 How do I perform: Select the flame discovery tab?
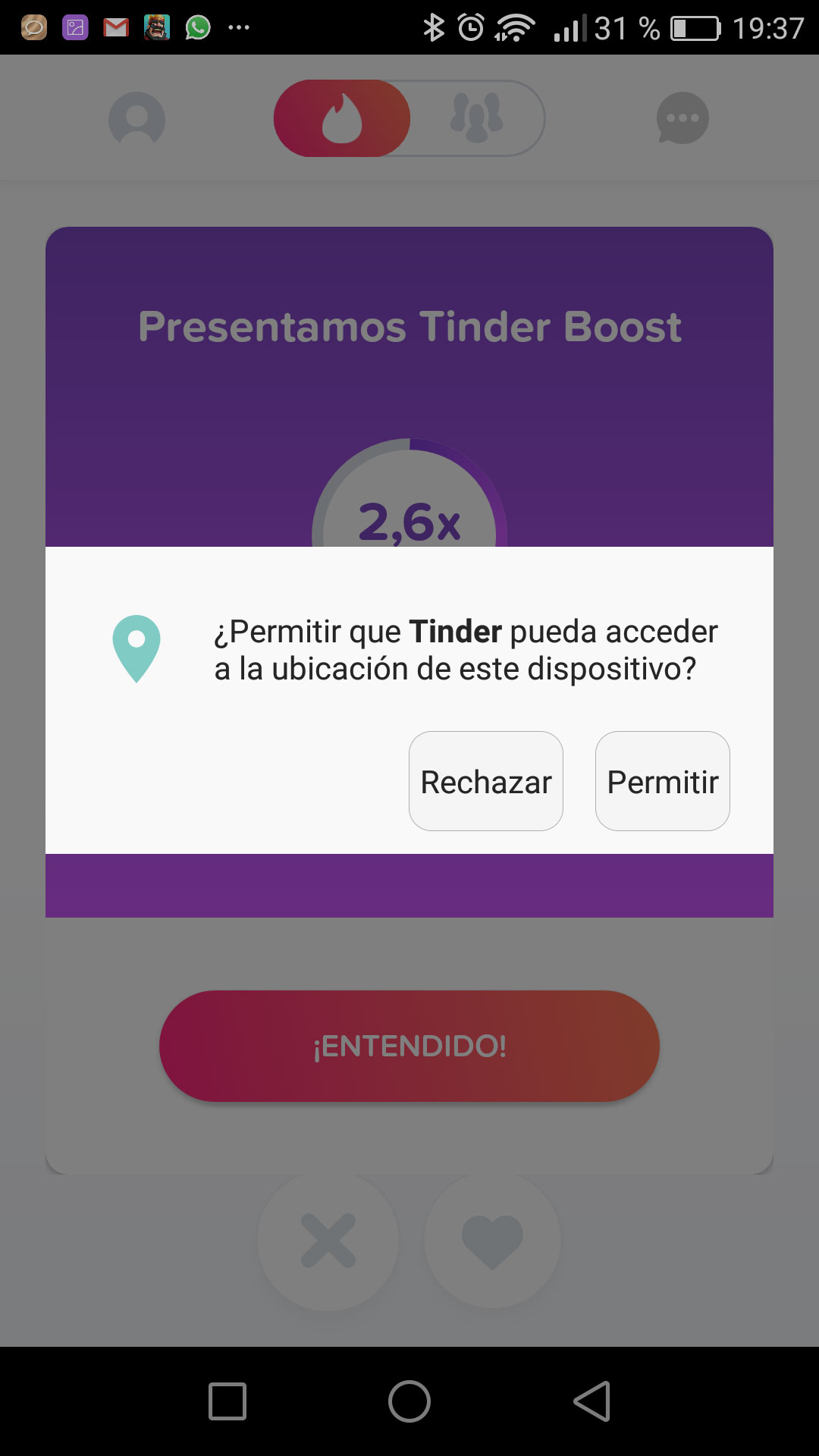pos(342,118)
